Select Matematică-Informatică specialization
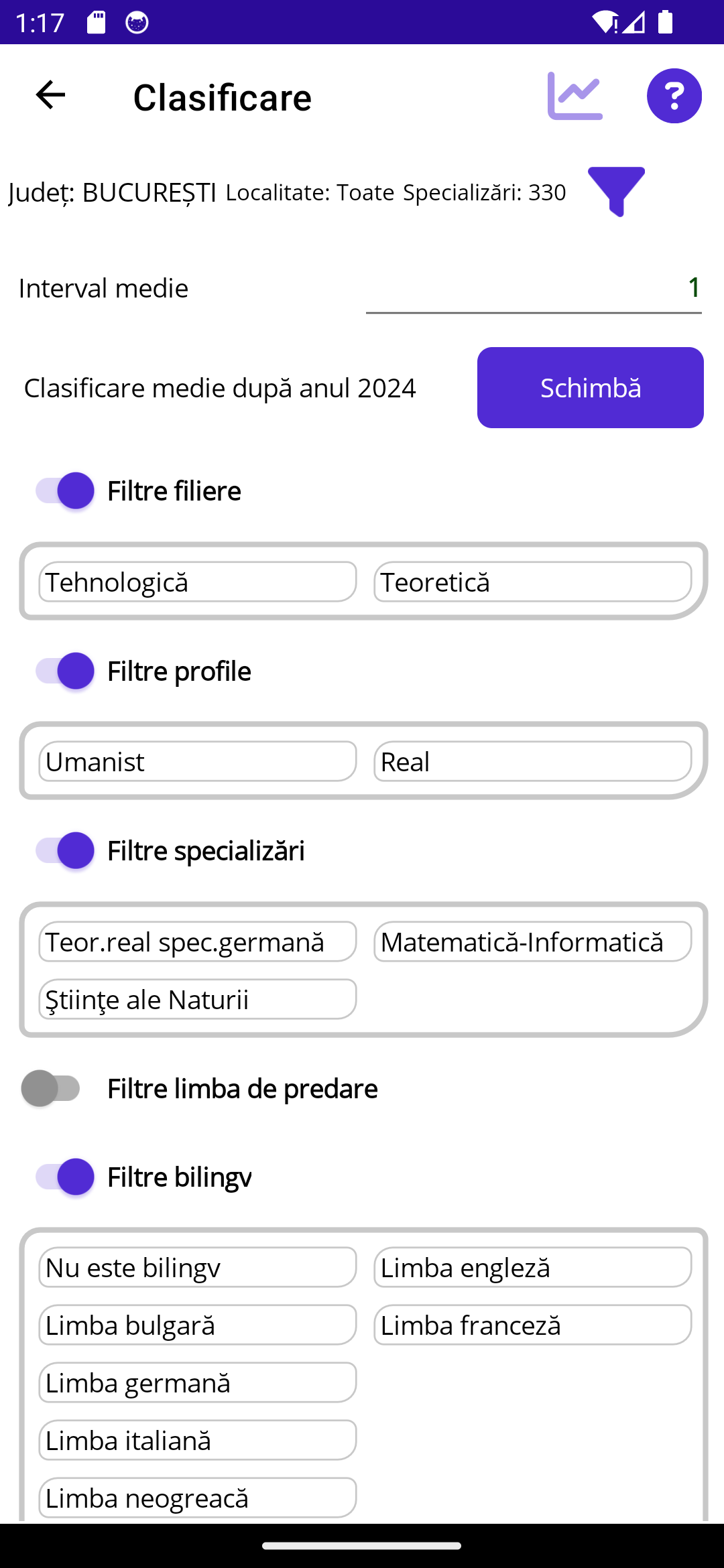Screen dimensions: 724x1568 pyautogui.click(x=531, y=941)
